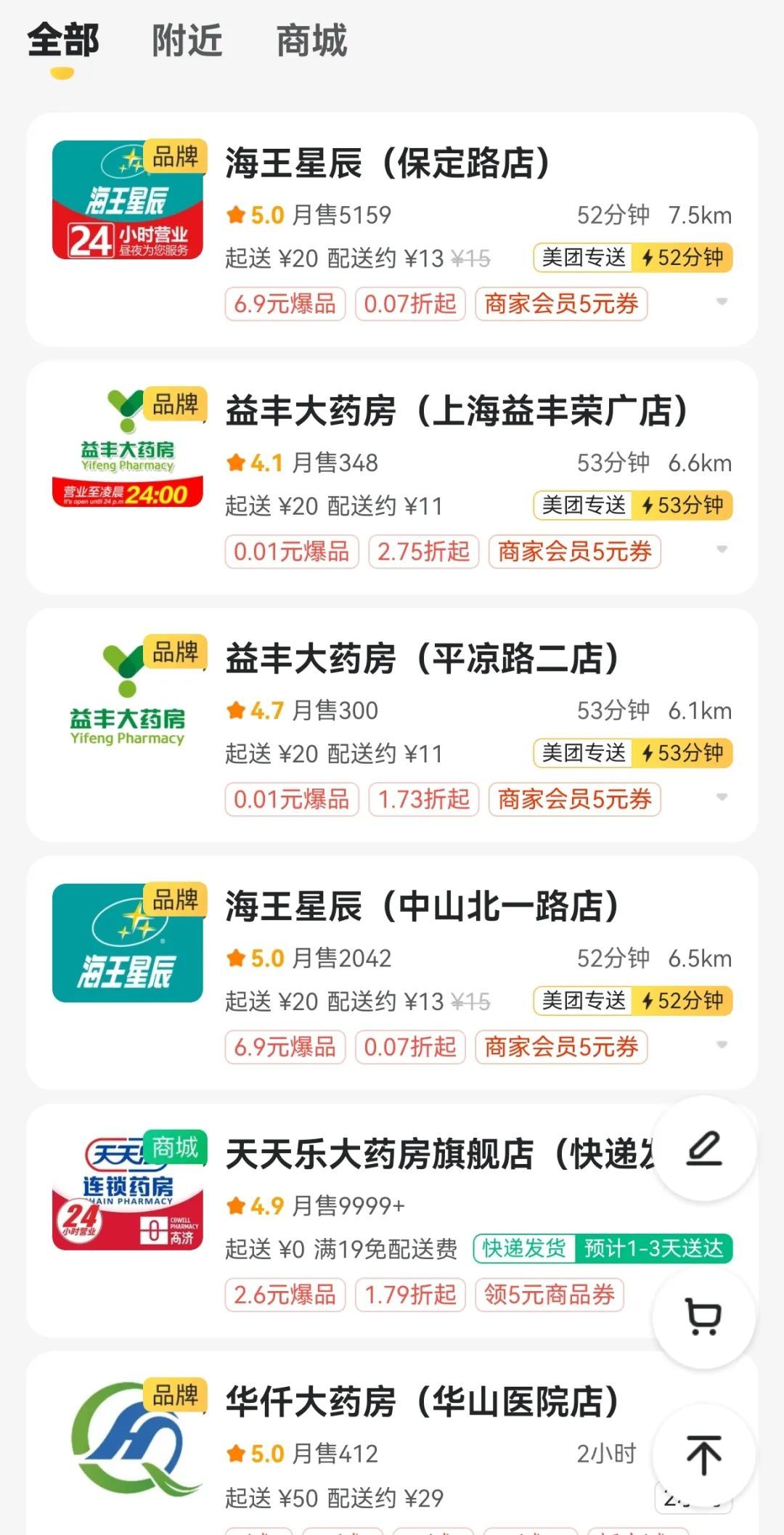Open 华仟大药房（华山医院店）card
784x1535 pixels.
tap(421, 1401)
